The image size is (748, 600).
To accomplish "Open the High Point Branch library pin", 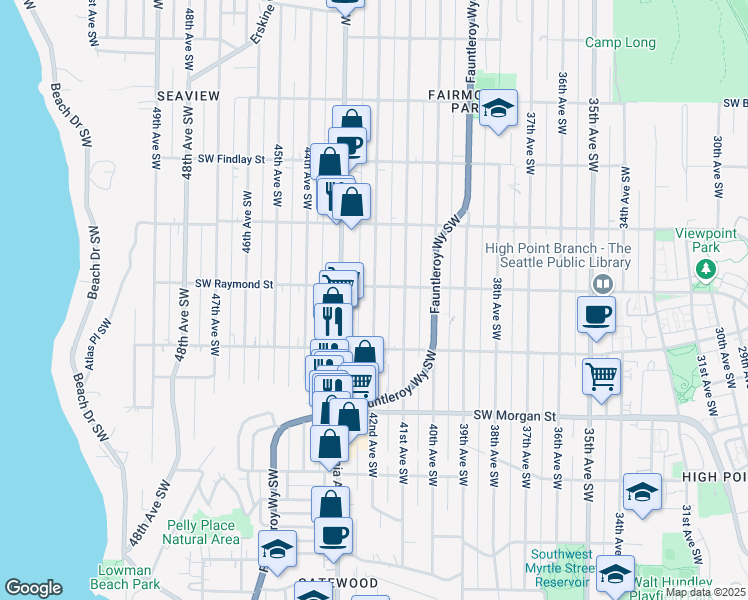I will click(x=603, y=285).
